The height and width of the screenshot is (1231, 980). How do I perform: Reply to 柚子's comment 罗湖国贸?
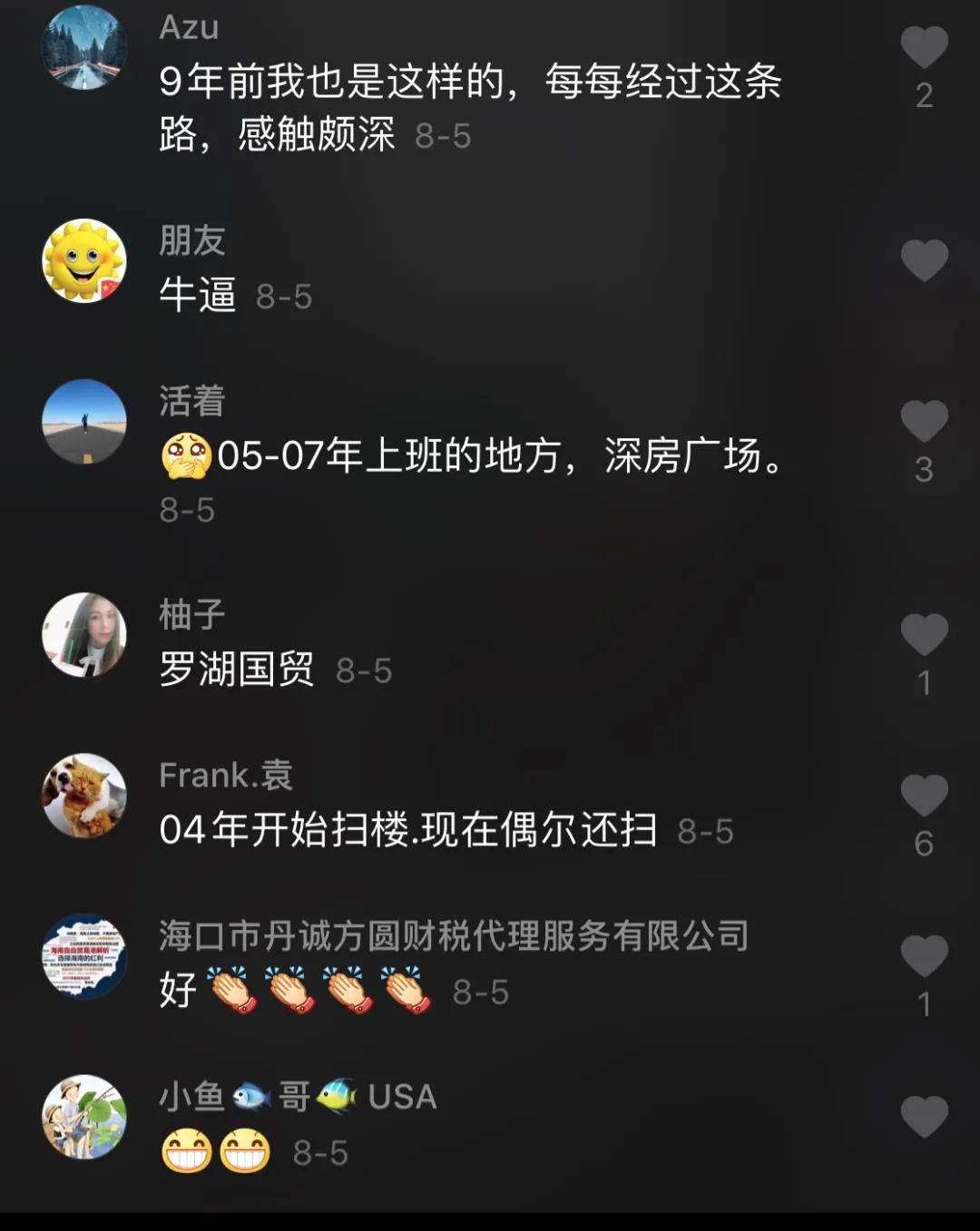[237, 669]
